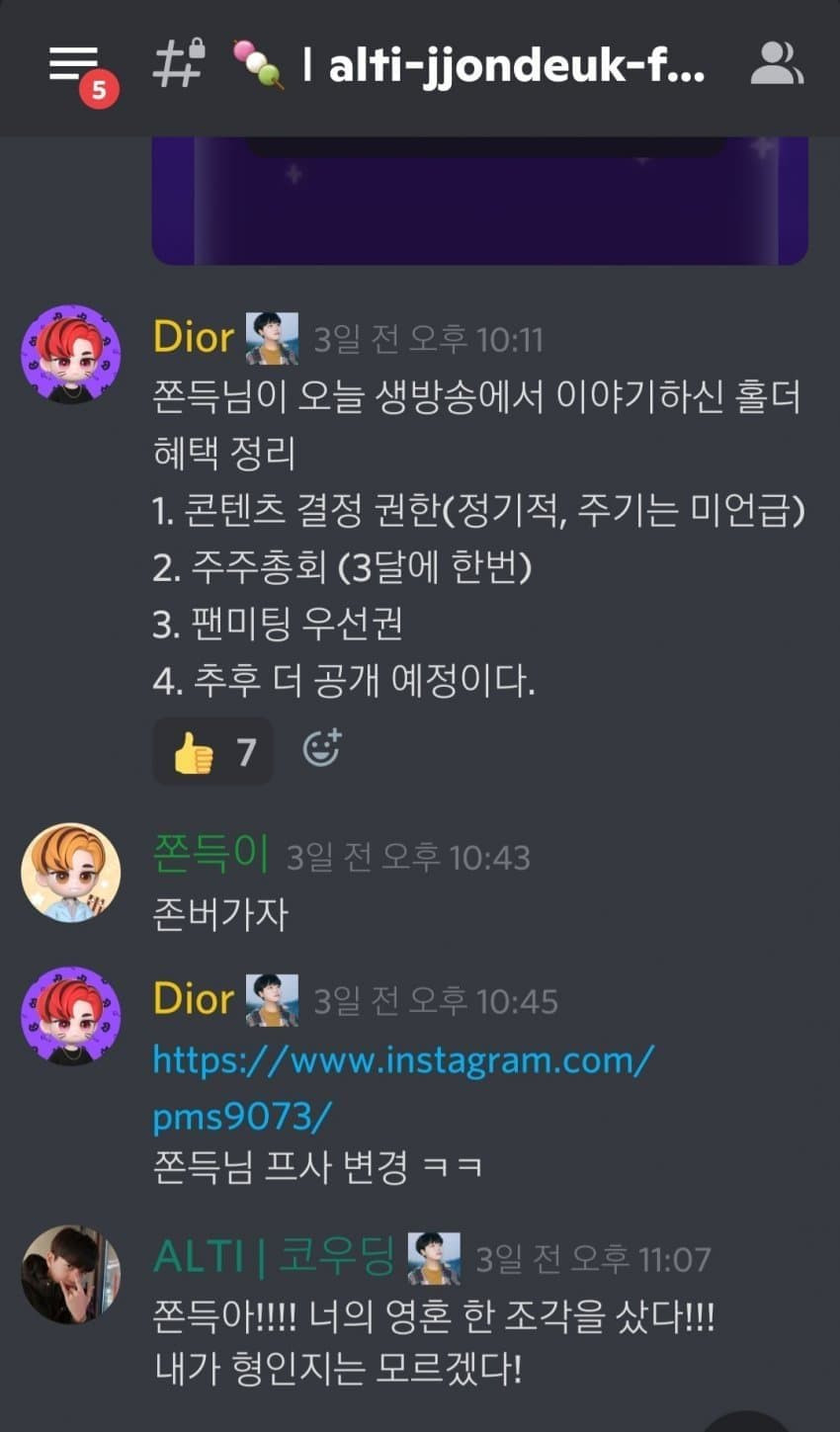Screen dimensions: 840x1432
Task: Tap Dior's avatar beside the Instagram link message
Action: point(70,1016)
